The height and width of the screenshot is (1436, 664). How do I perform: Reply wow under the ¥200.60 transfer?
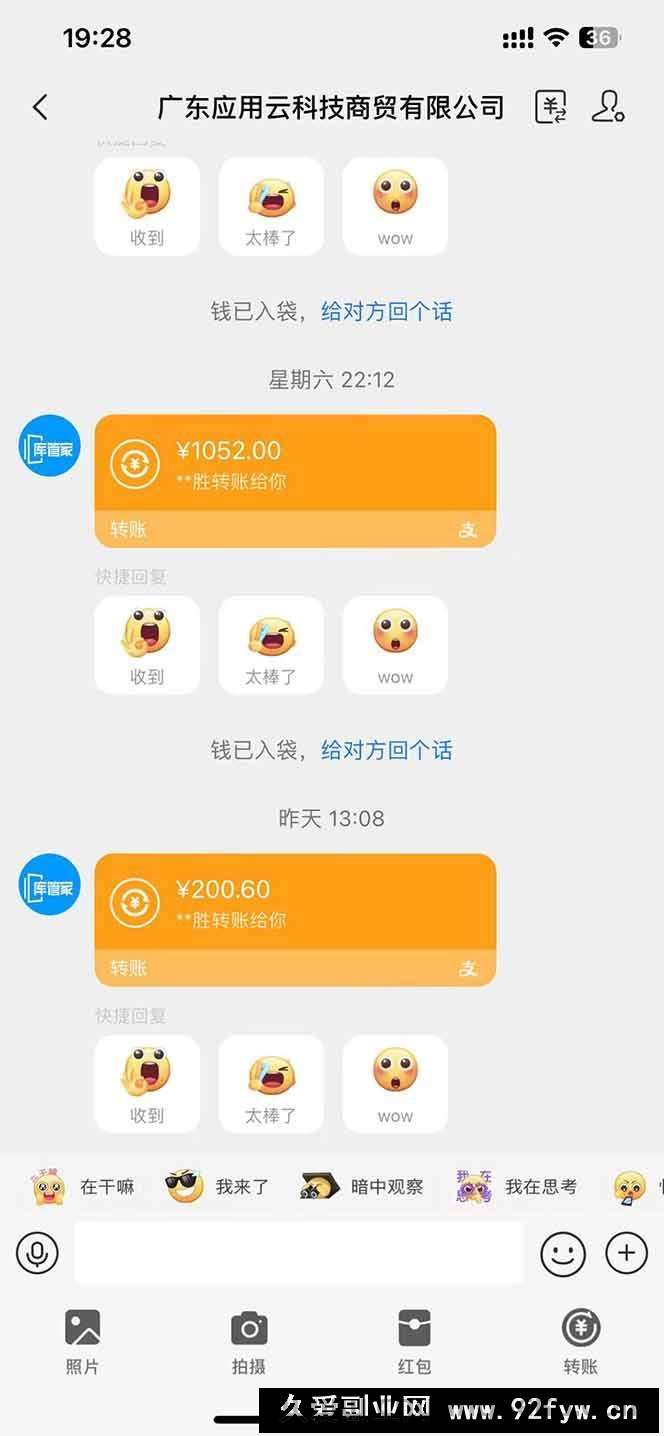[395, 1084]
